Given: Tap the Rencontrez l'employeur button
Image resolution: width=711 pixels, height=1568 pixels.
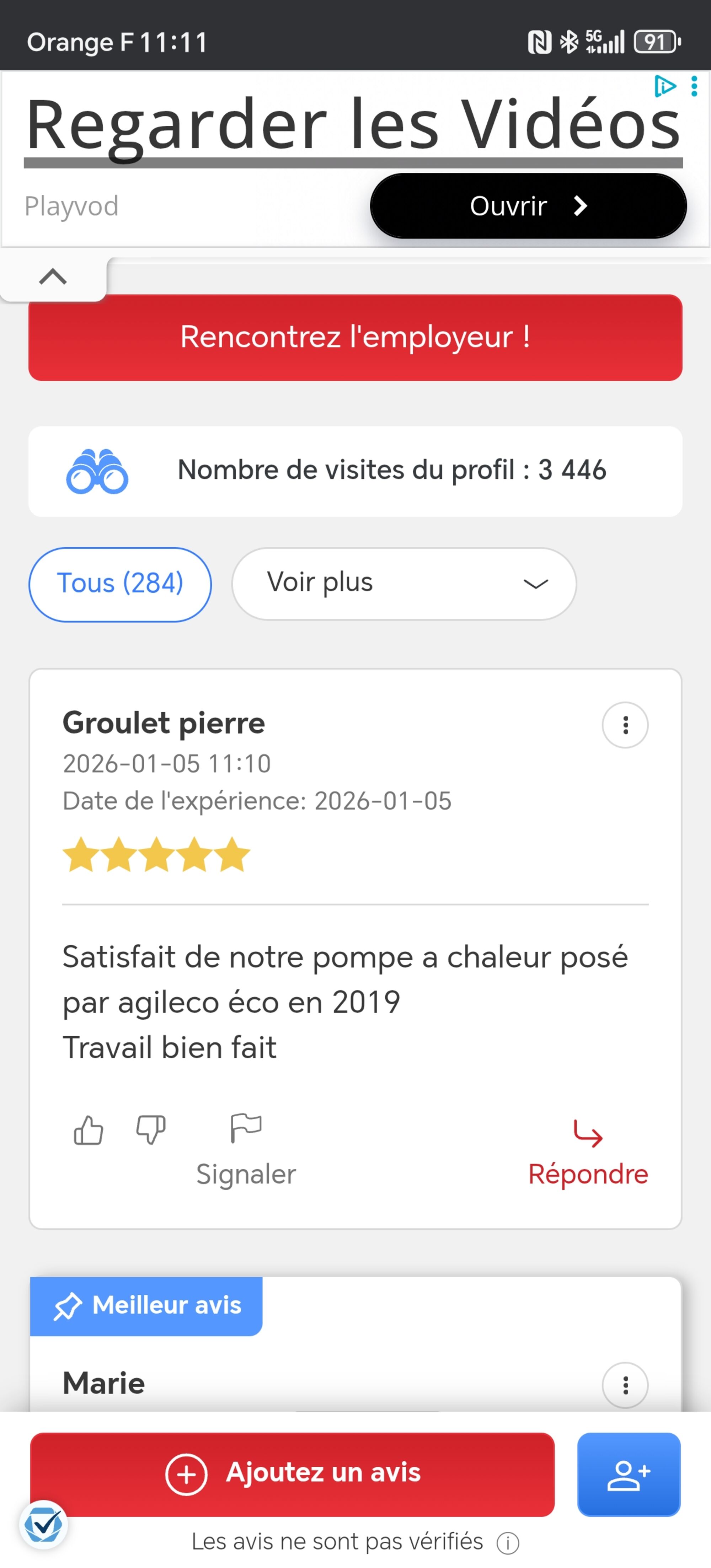Looking at the screenshot, I should pyautogui.click(x=355, y=338).
